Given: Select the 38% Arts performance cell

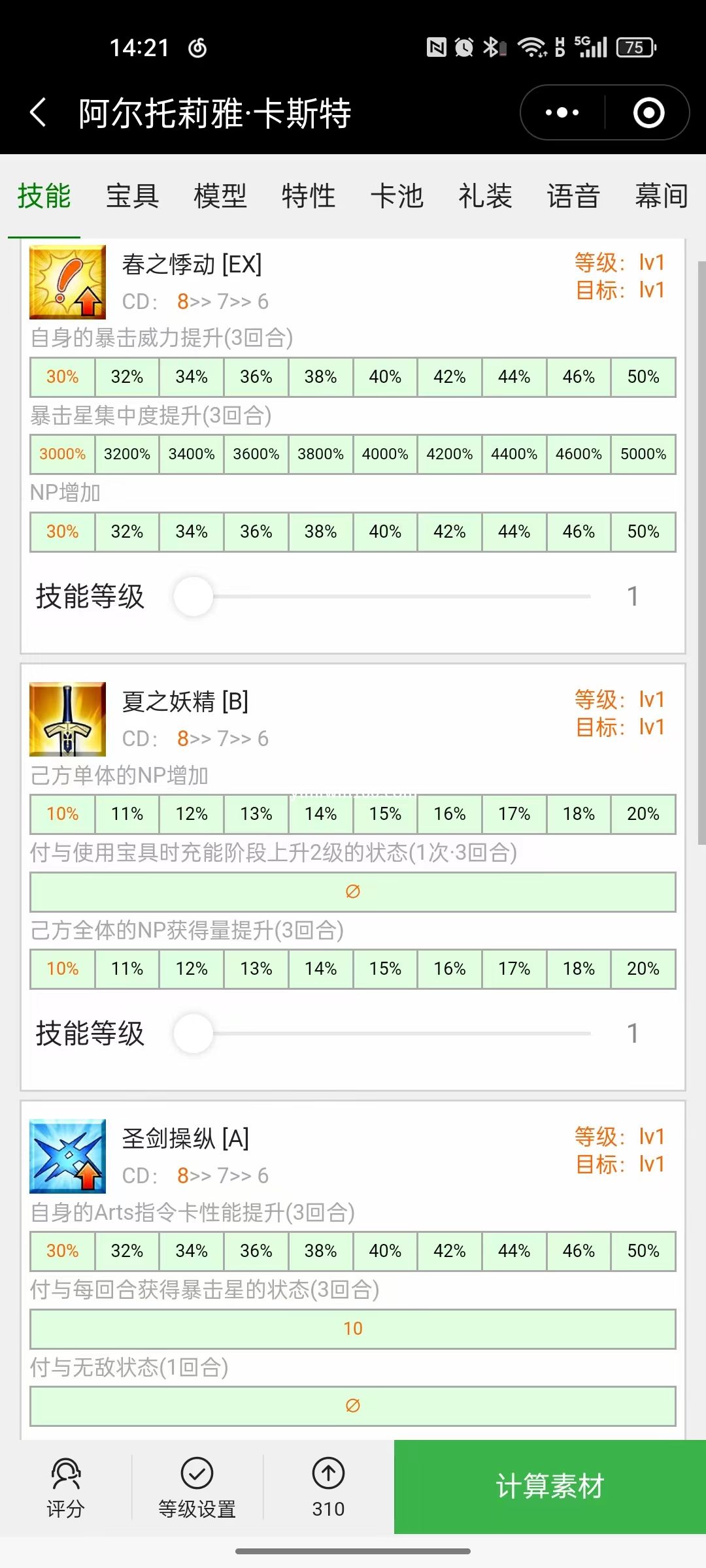Looking at the screenshot, I should [319, 1250].
